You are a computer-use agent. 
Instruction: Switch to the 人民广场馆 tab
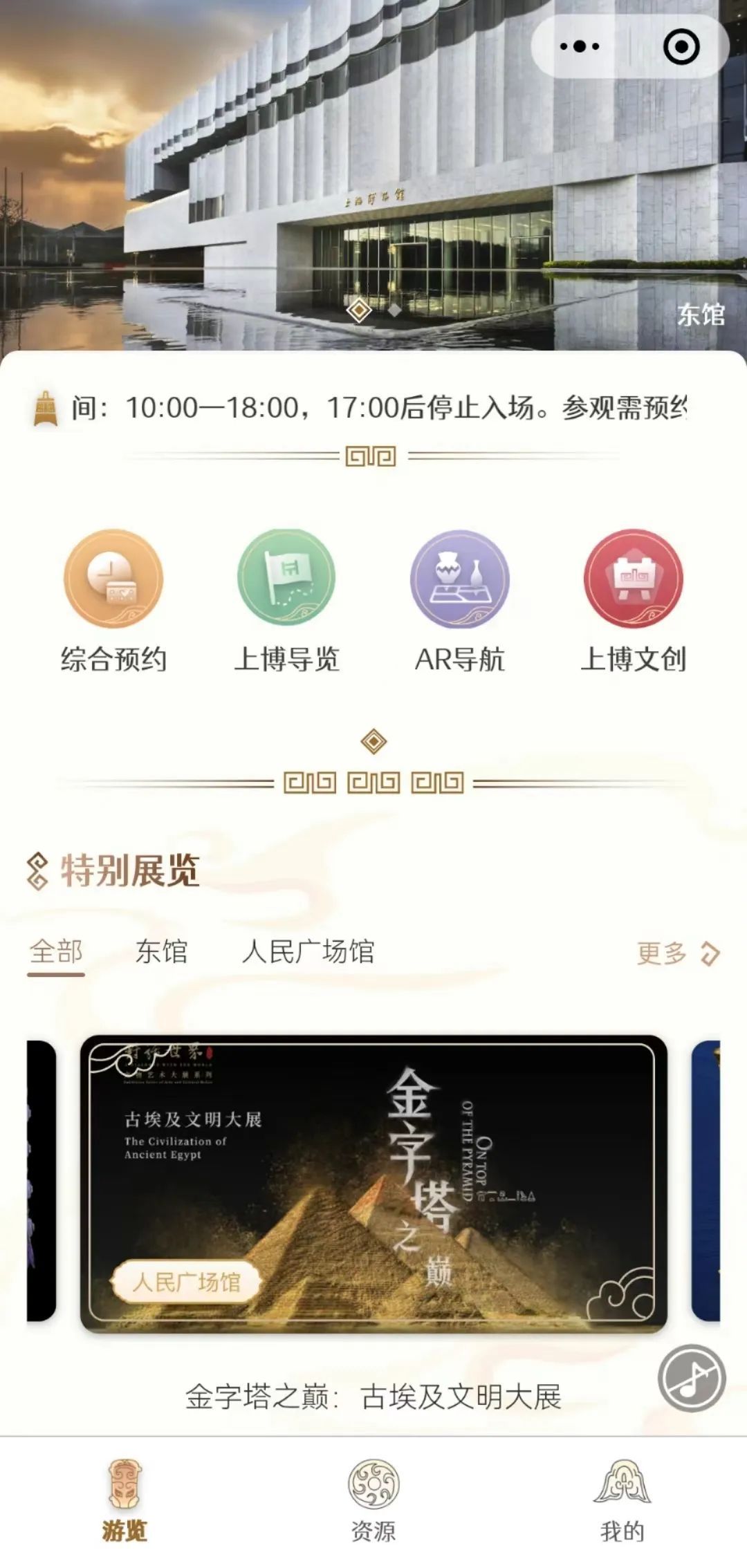pyautogui.click(x=308, y=952)
